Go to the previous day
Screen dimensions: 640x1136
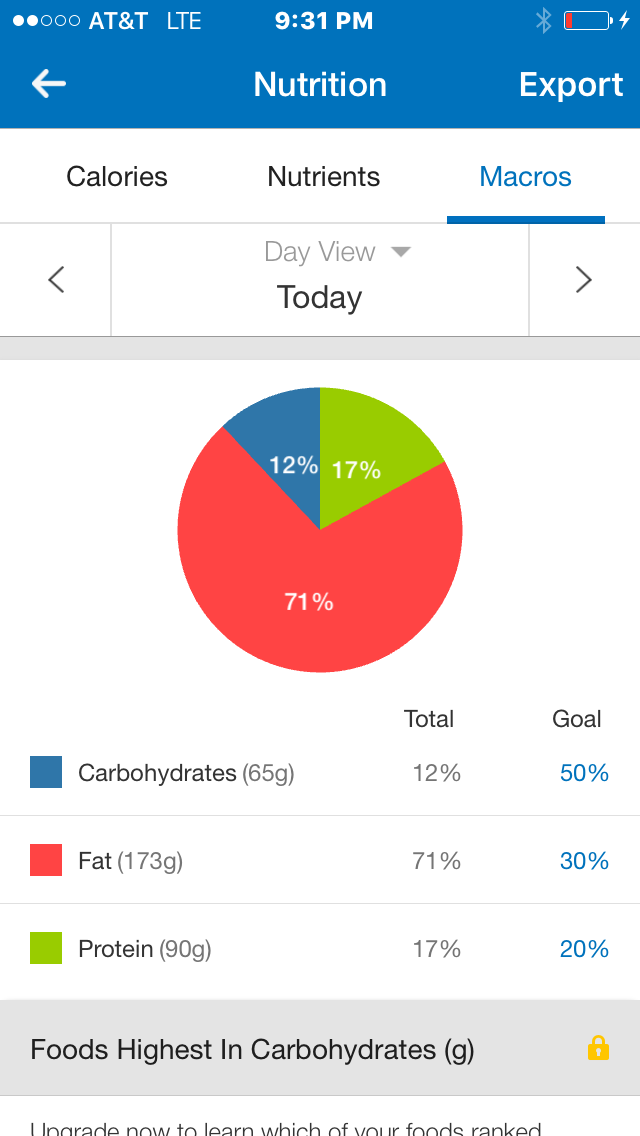point(56,280)
